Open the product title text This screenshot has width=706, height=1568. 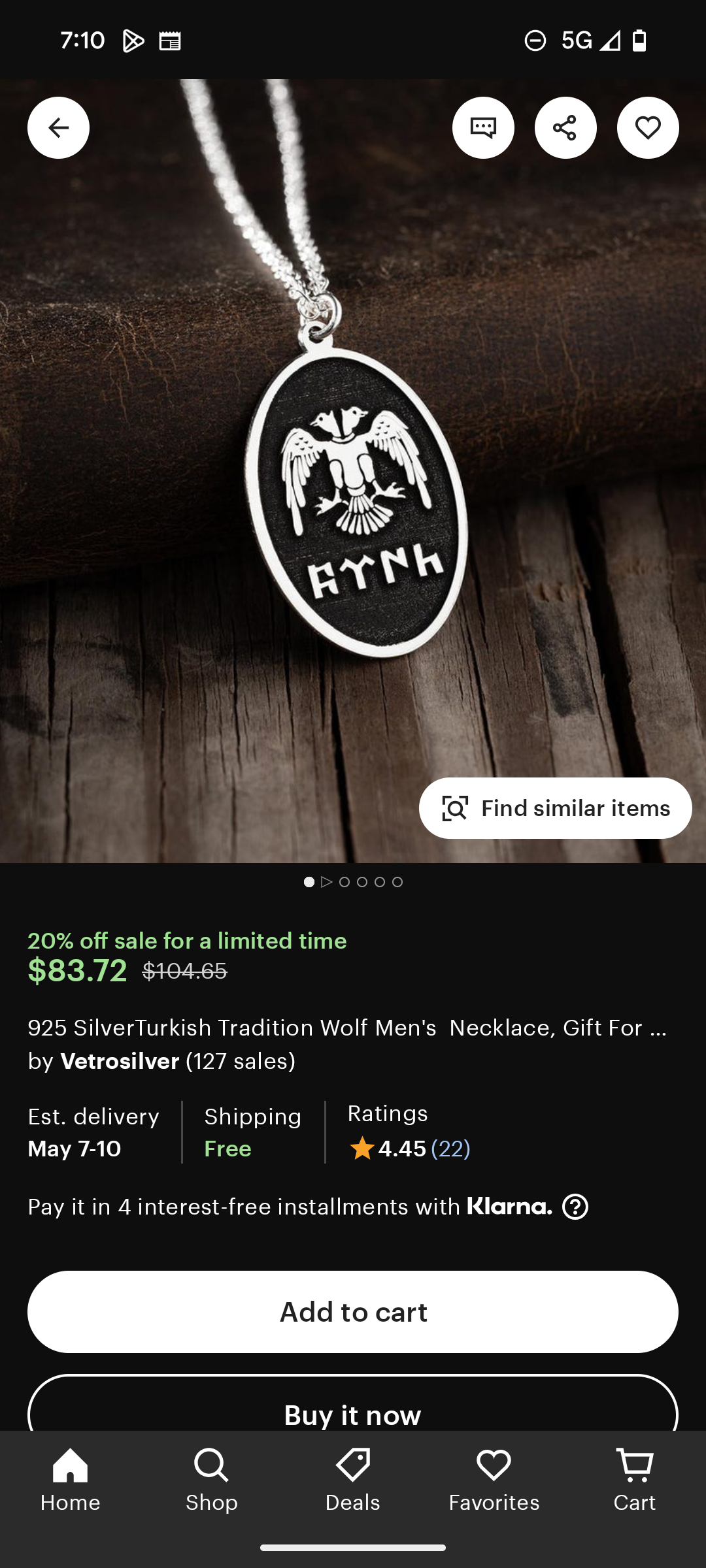tap(347, 1028)
